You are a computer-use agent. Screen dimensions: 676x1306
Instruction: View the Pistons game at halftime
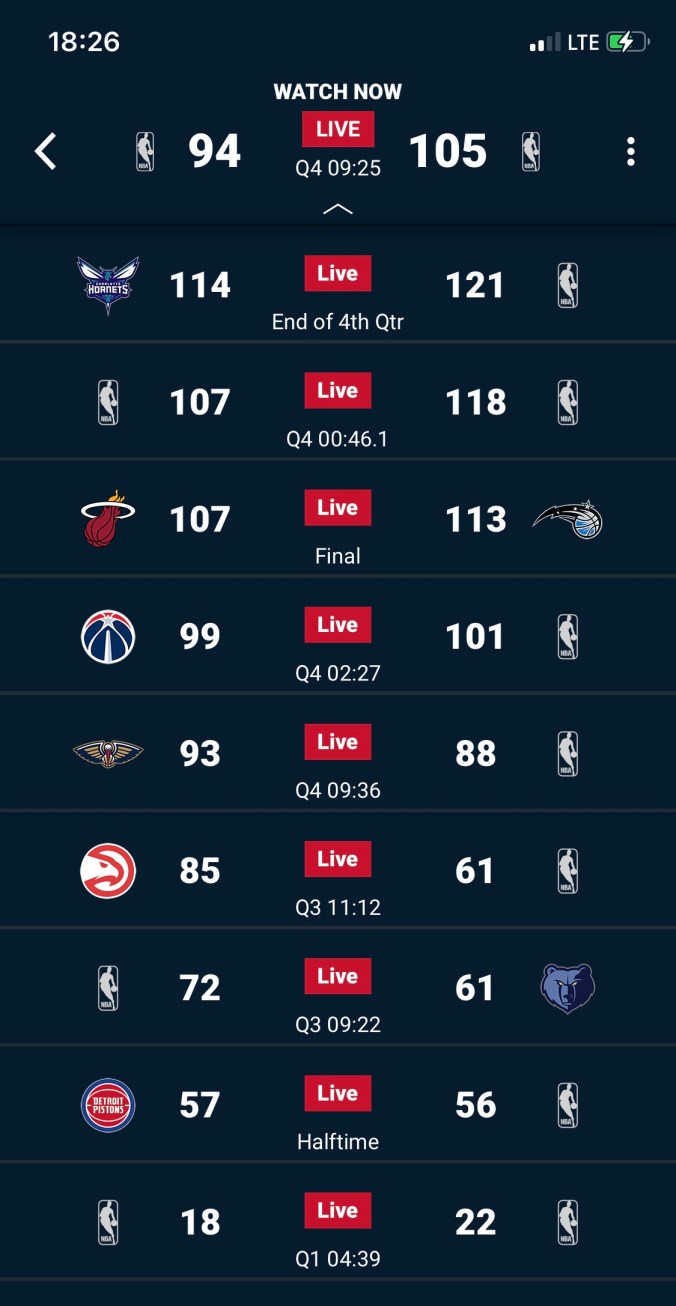click(338, 1105)
